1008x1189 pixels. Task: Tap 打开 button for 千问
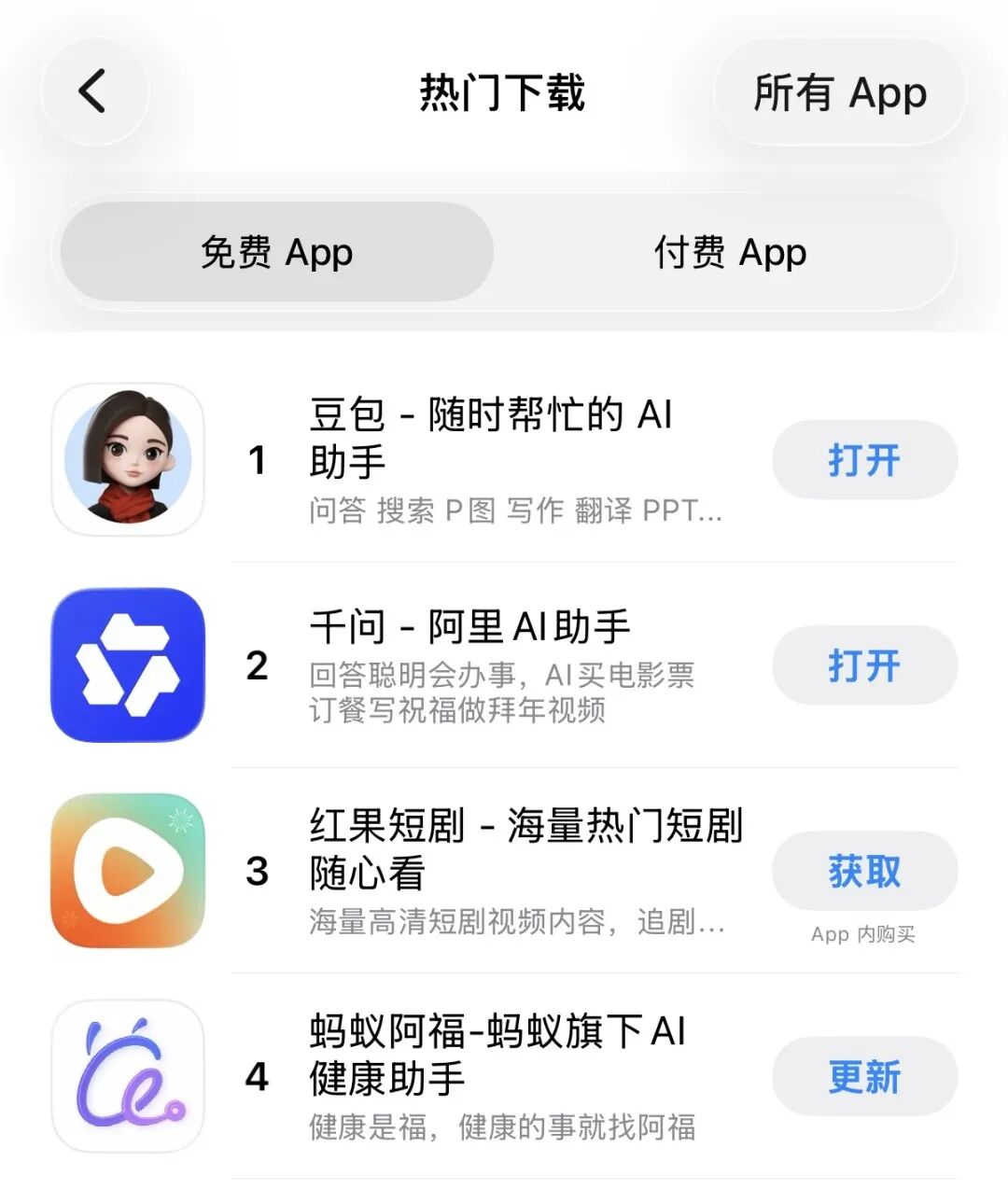[864, 665]
